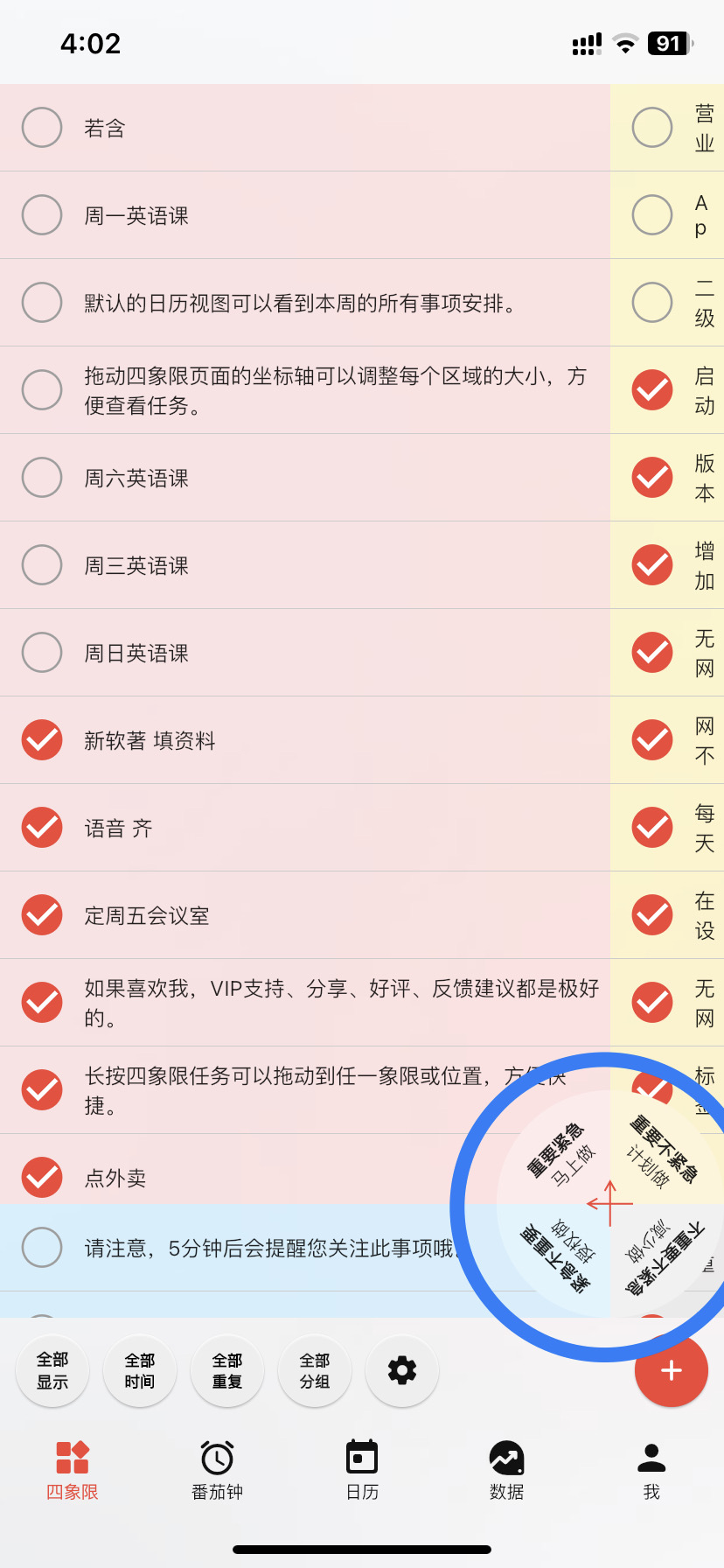The width and height of the screenshot is (724, 1568).
Task: Tap the 全部分组 filter button
Action: point(315,1370)
